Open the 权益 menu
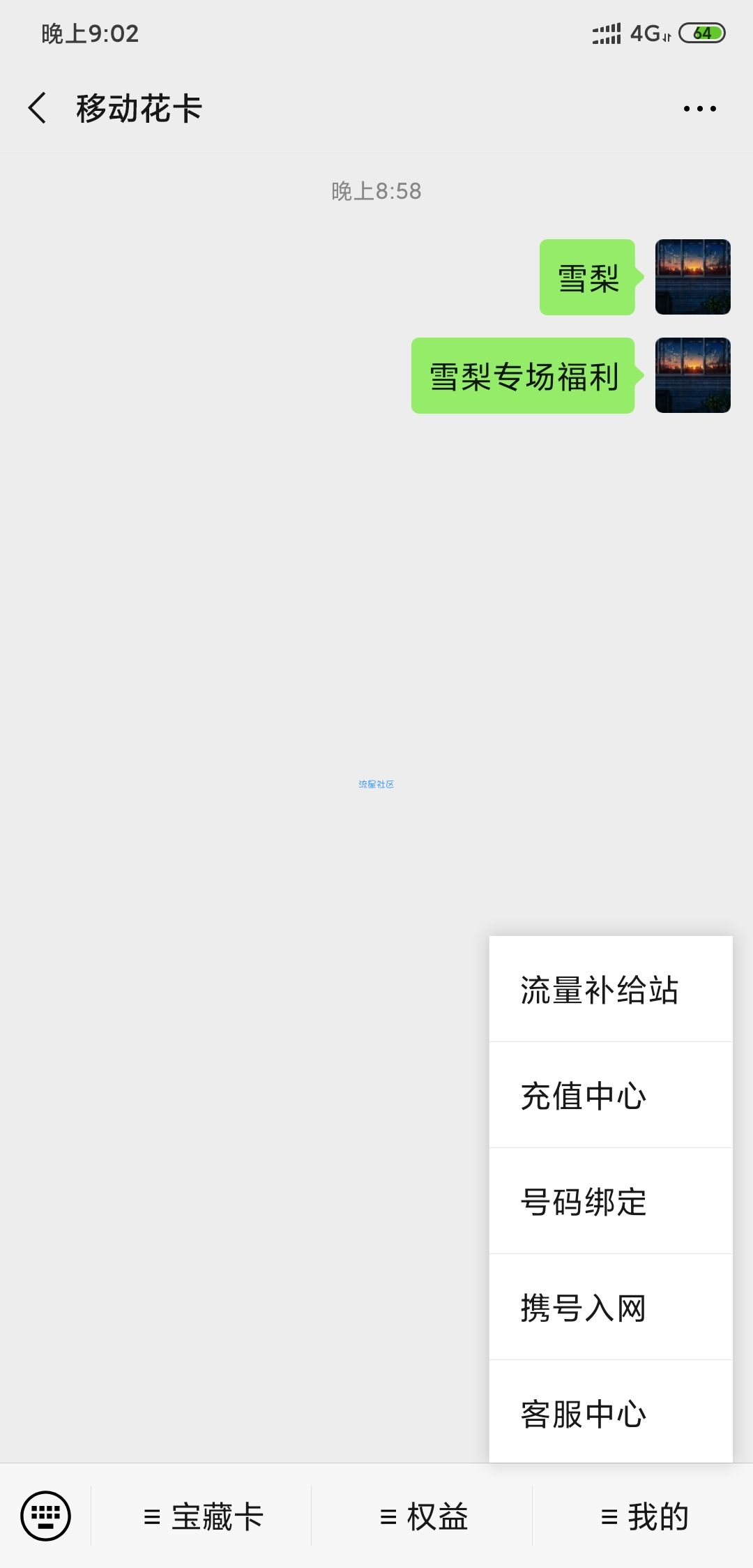The width and height of the screenshot is (753, 1568). (423, 1516)
